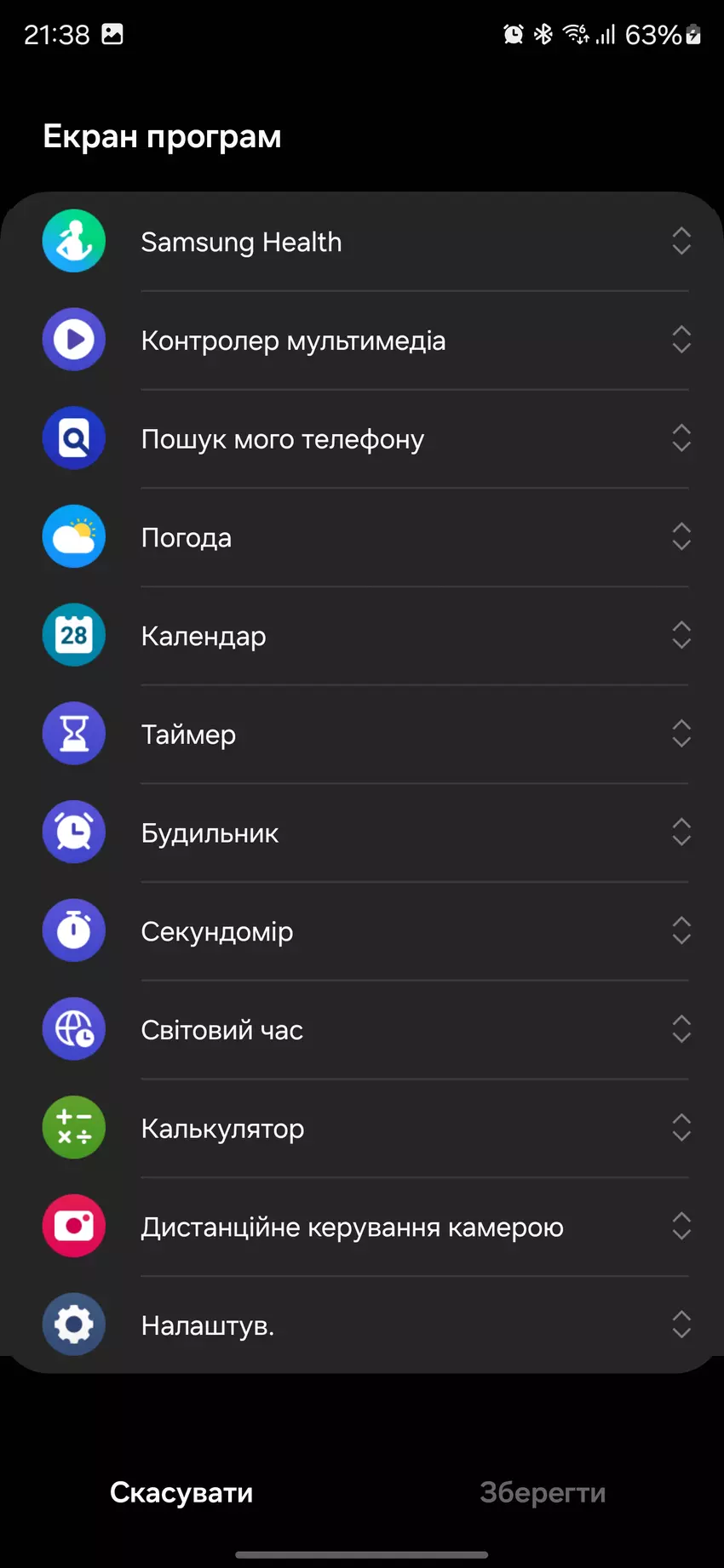Select the Дистанційне керування камерою icon
The image size is (724, 1568).
pos(73,1226)
